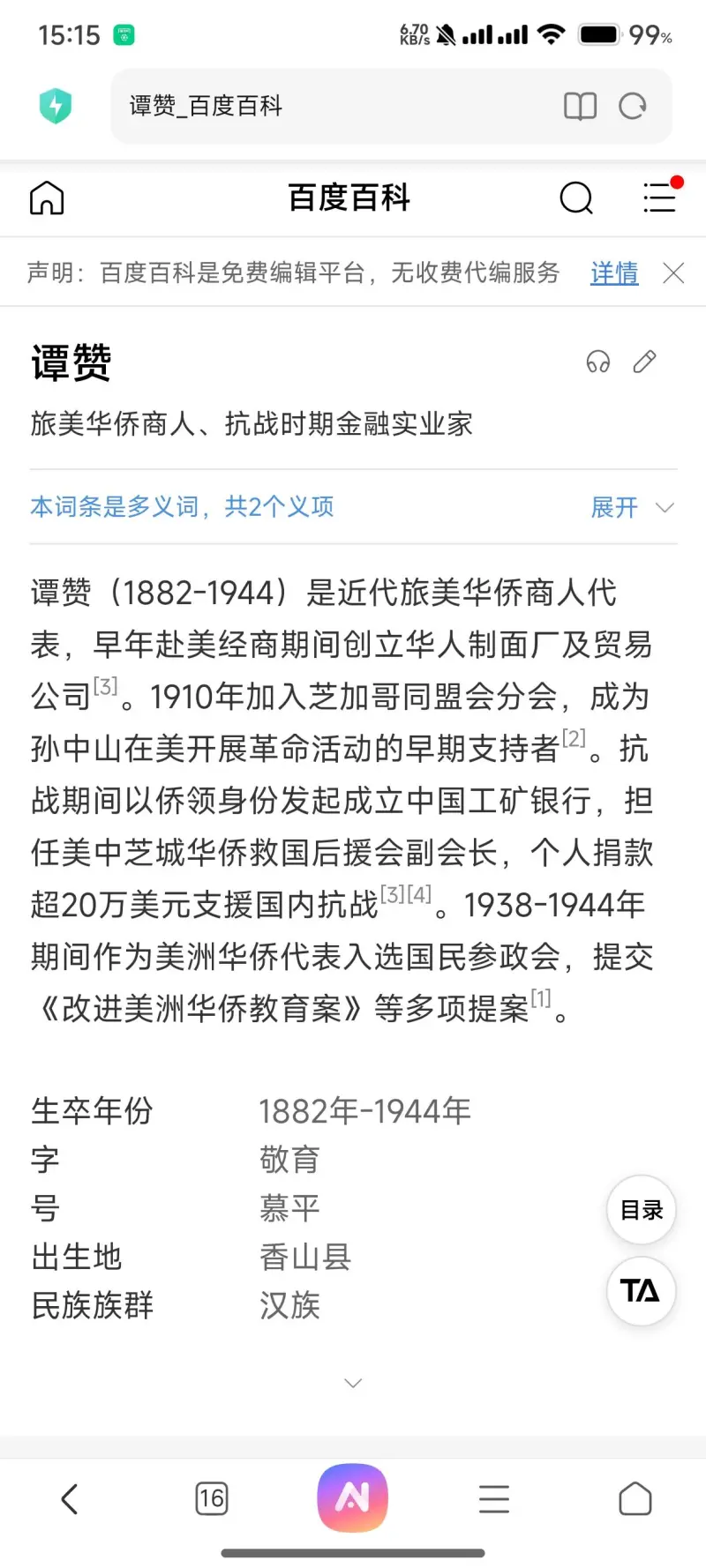
Task: Open the browser security shield icon
Action: click(56, 106)
